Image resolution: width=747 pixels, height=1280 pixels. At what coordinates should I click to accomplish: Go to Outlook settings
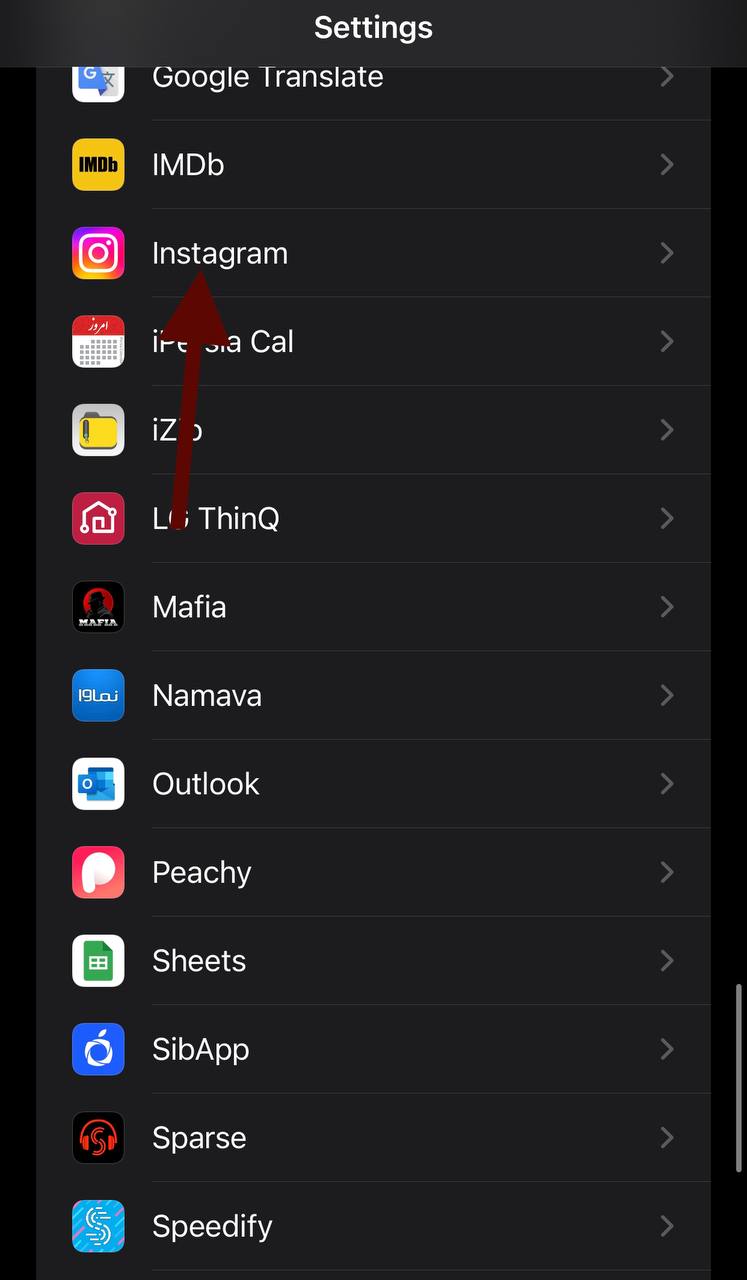(374, 784)
